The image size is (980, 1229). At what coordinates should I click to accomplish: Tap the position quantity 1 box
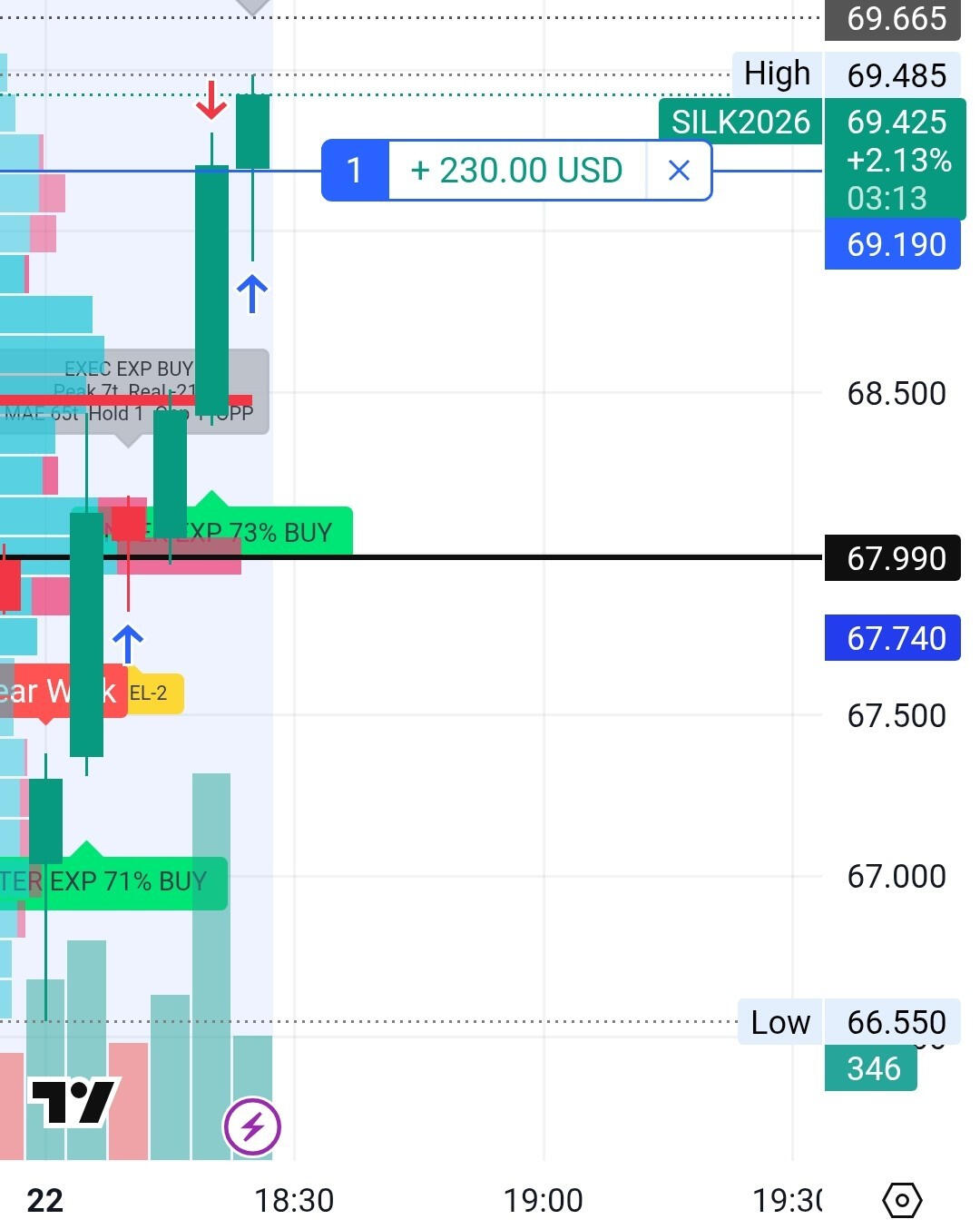point(355,171)
